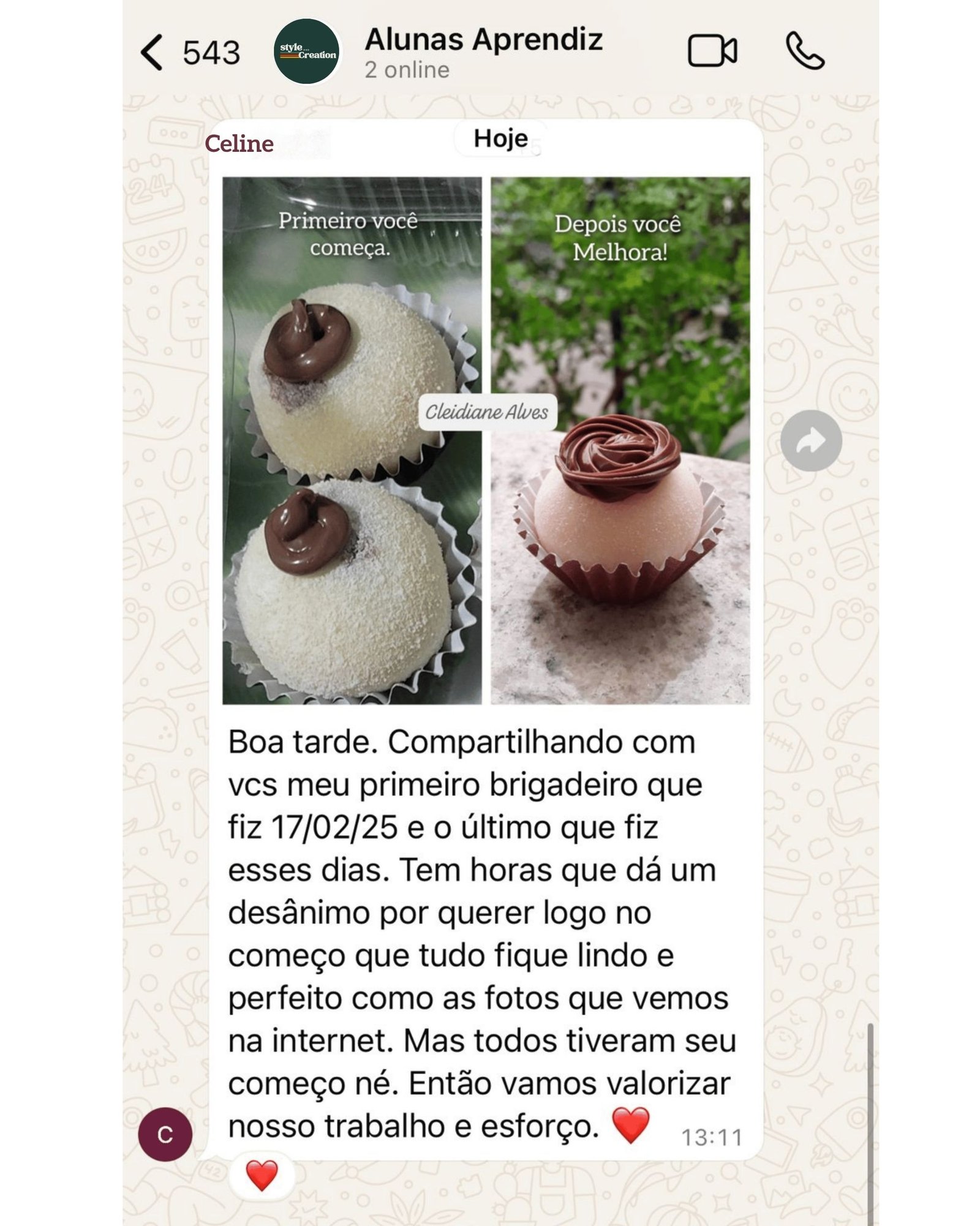Start a voice call with the group
Viewport: 980px width, 1226px height.
[x=805, y=51]
